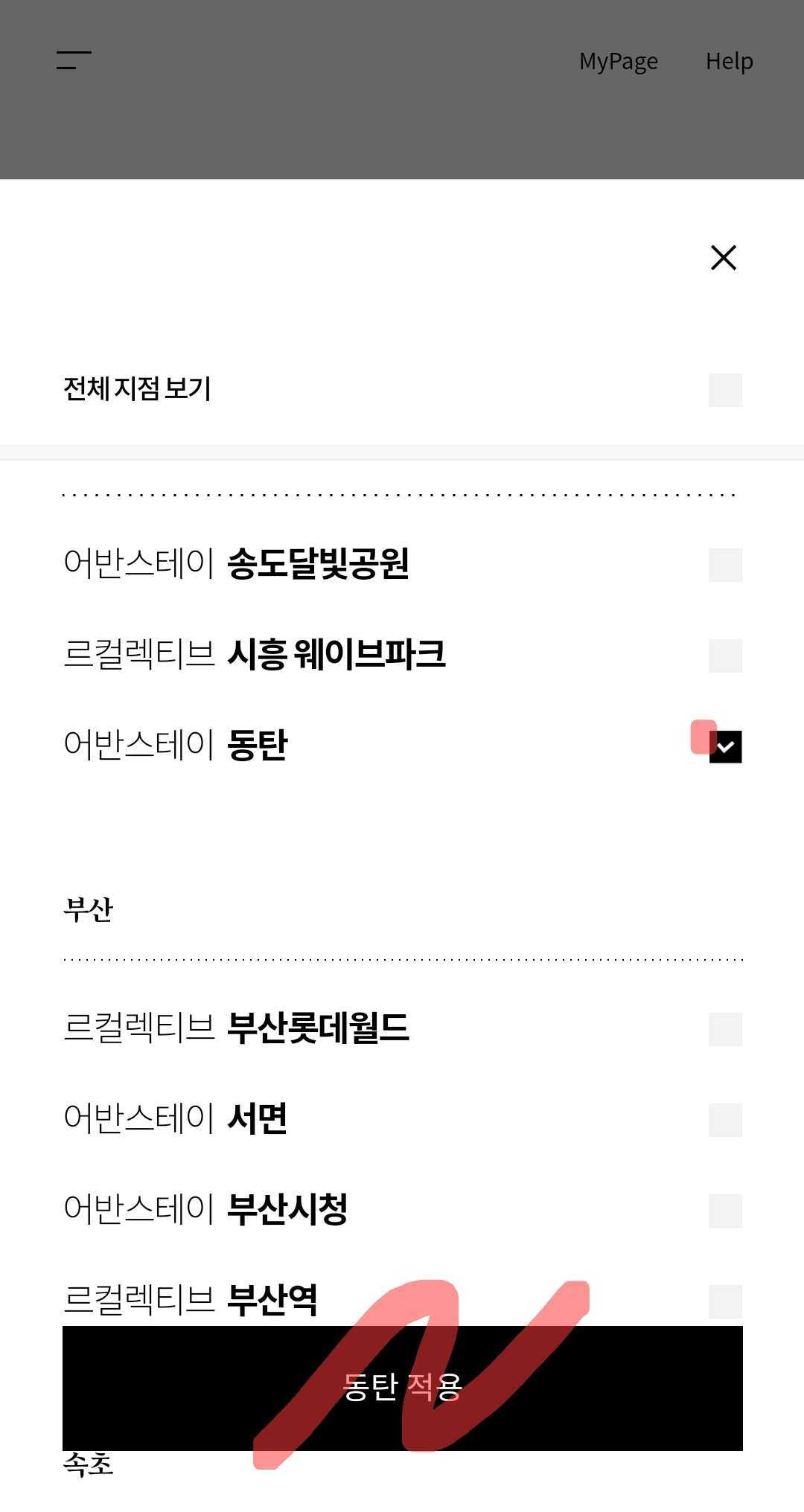Select 르컬렉티브 시흥 웨이브파크 checkbox

coord(725,656)
